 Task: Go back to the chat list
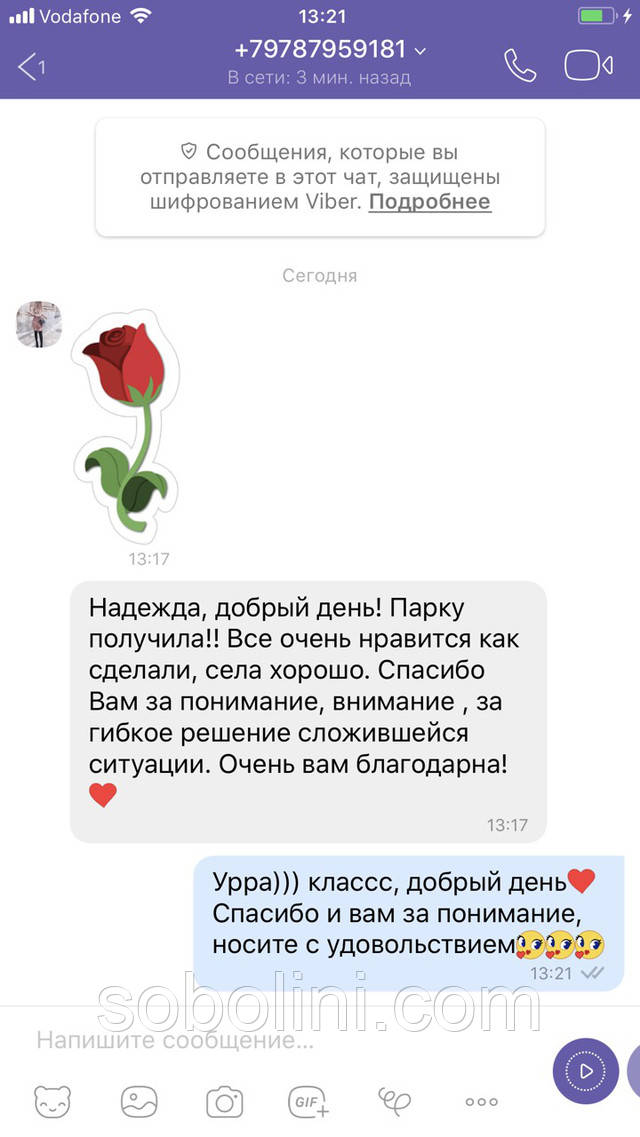pyautogui.click(x=31, y=67)
